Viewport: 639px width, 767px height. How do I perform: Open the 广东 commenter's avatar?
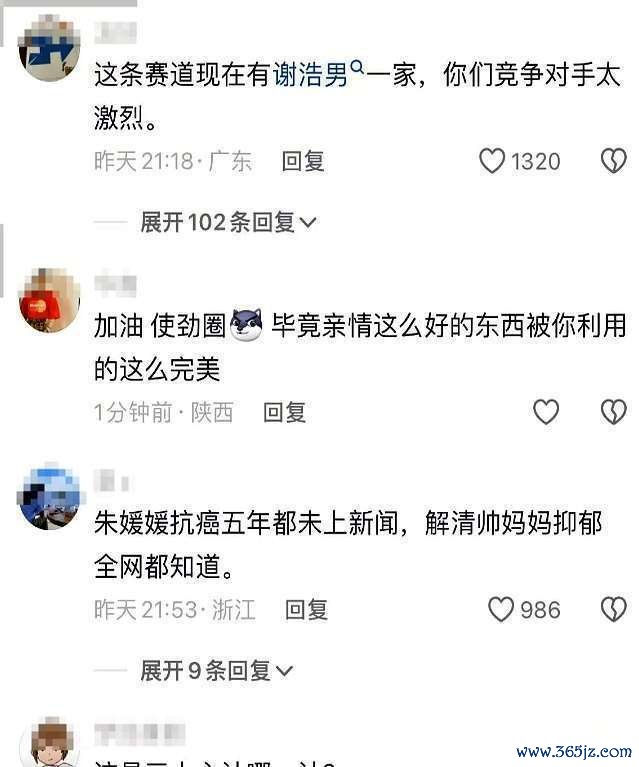tap(49, 50)
